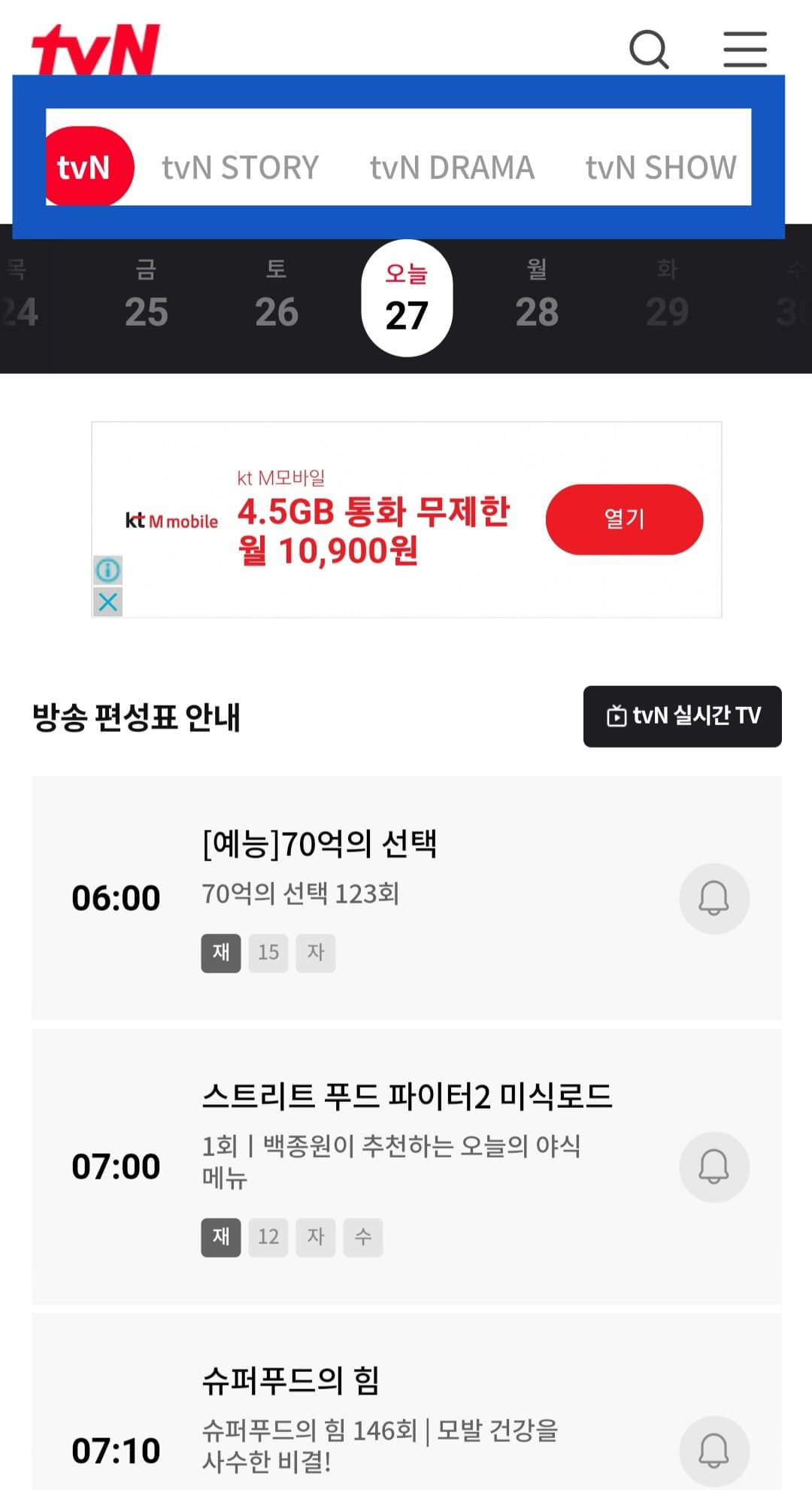
Task: Switch to the tvN DRAMA channel
Action: [x=452, y=166]
